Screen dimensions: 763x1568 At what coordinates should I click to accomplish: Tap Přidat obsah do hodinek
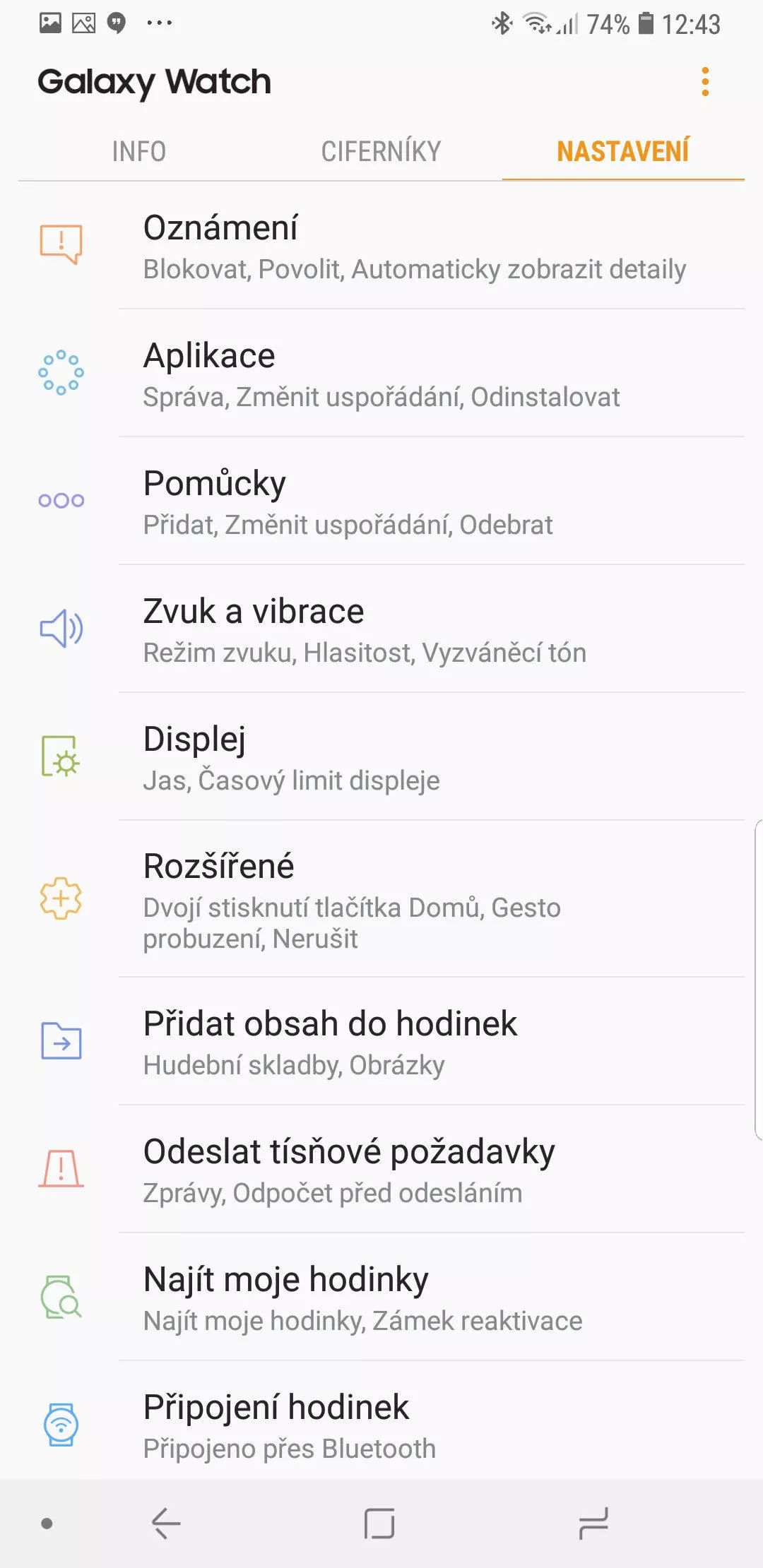pos(381,1042)
